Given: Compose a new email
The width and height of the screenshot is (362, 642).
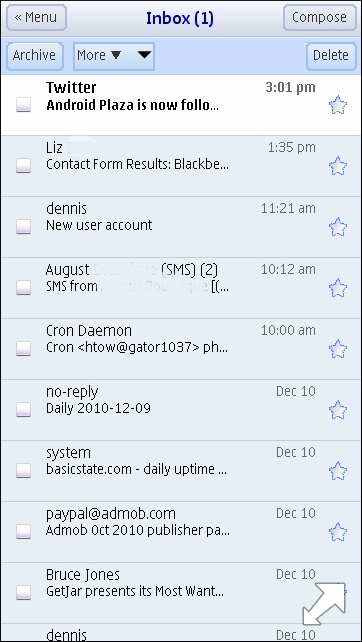Looking at the screenshot, I should click(319, 18).
